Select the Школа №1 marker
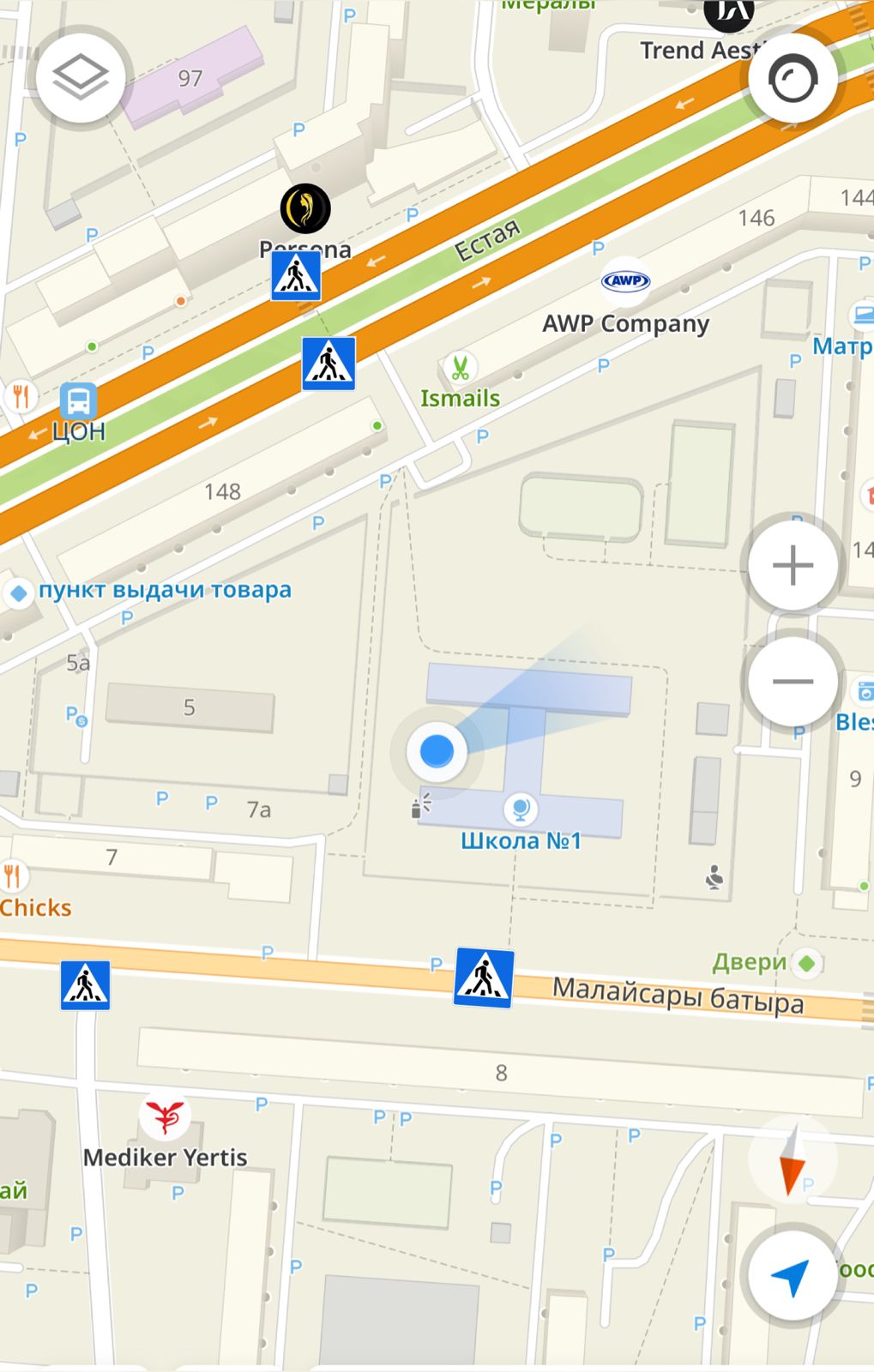 click(x=520, y=809)
